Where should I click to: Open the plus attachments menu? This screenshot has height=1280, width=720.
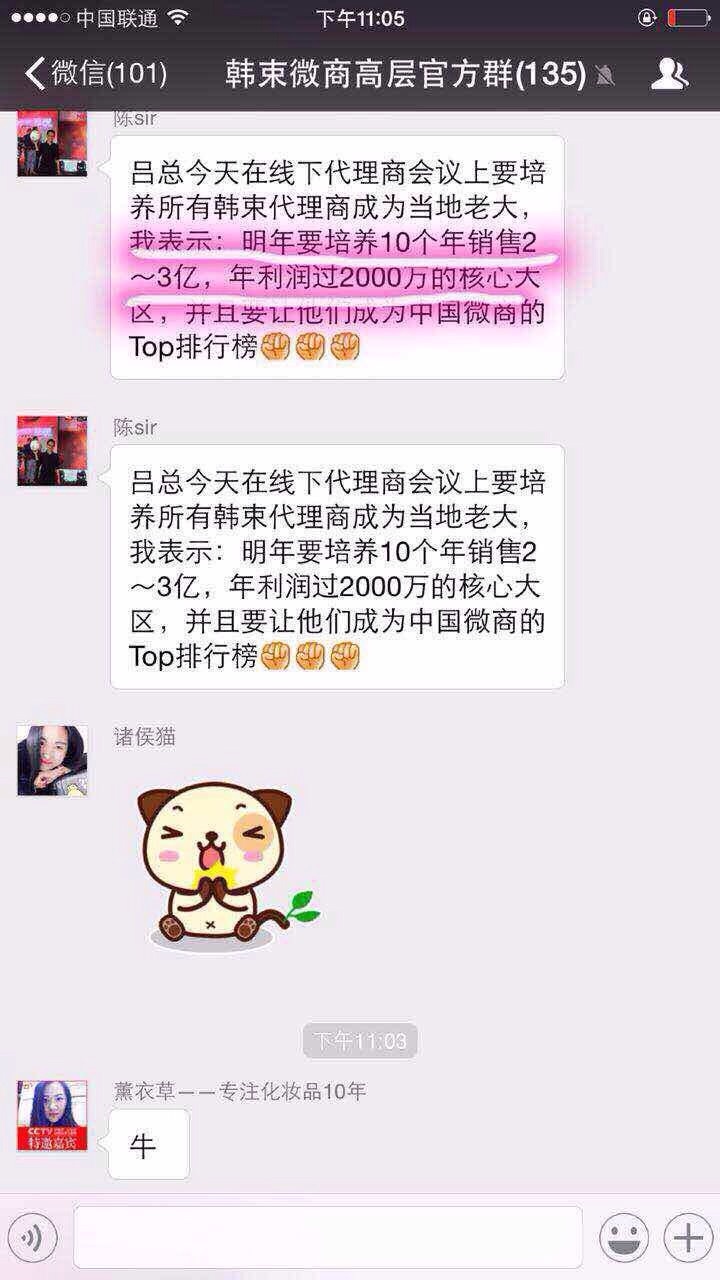pyautogui.click(x=688, y=1238)
